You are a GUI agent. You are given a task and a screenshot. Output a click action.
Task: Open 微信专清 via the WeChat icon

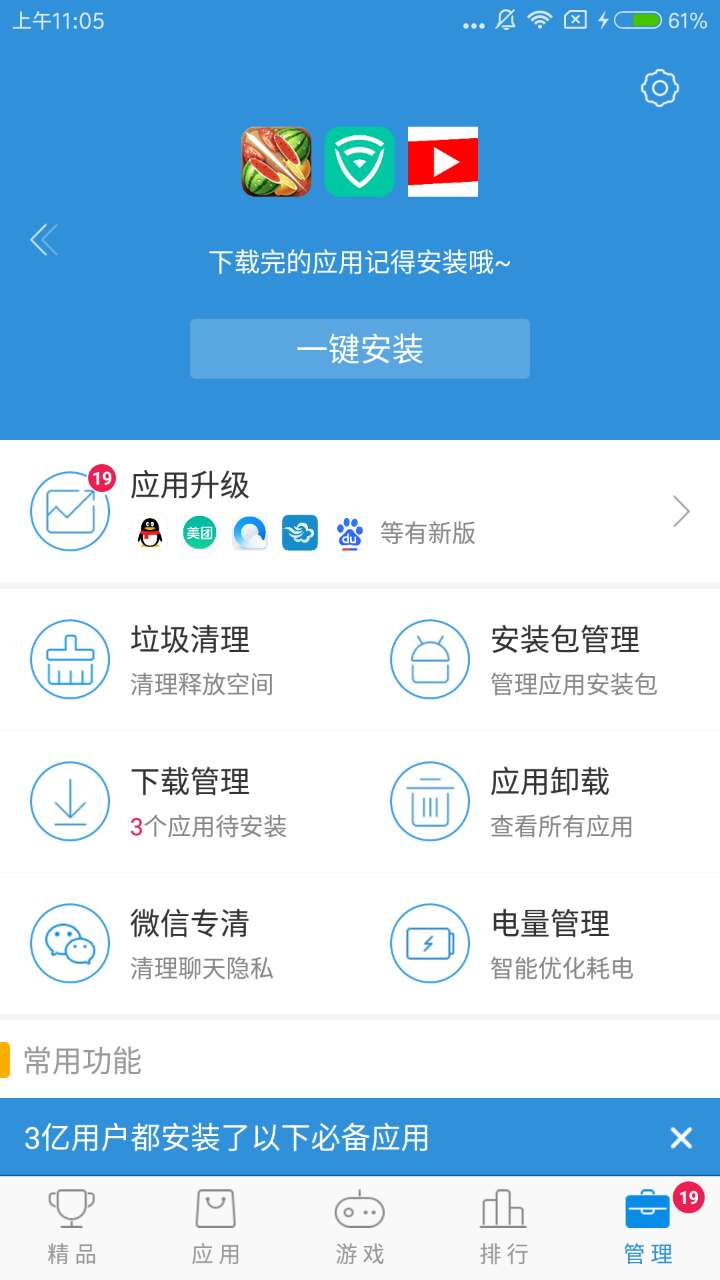pyautogui.click(x=70, y=943)
